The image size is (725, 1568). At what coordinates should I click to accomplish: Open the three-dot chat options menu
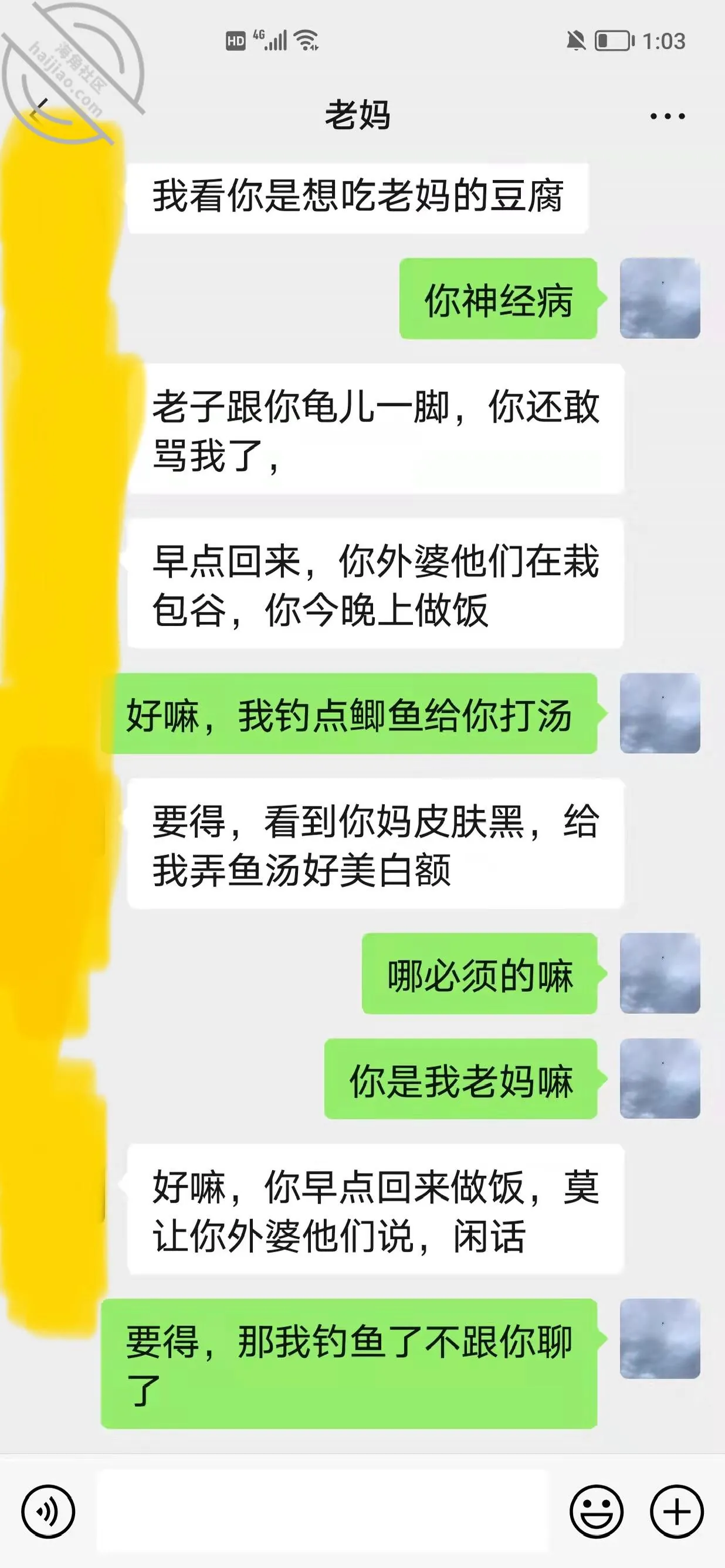tap(667, 115)
